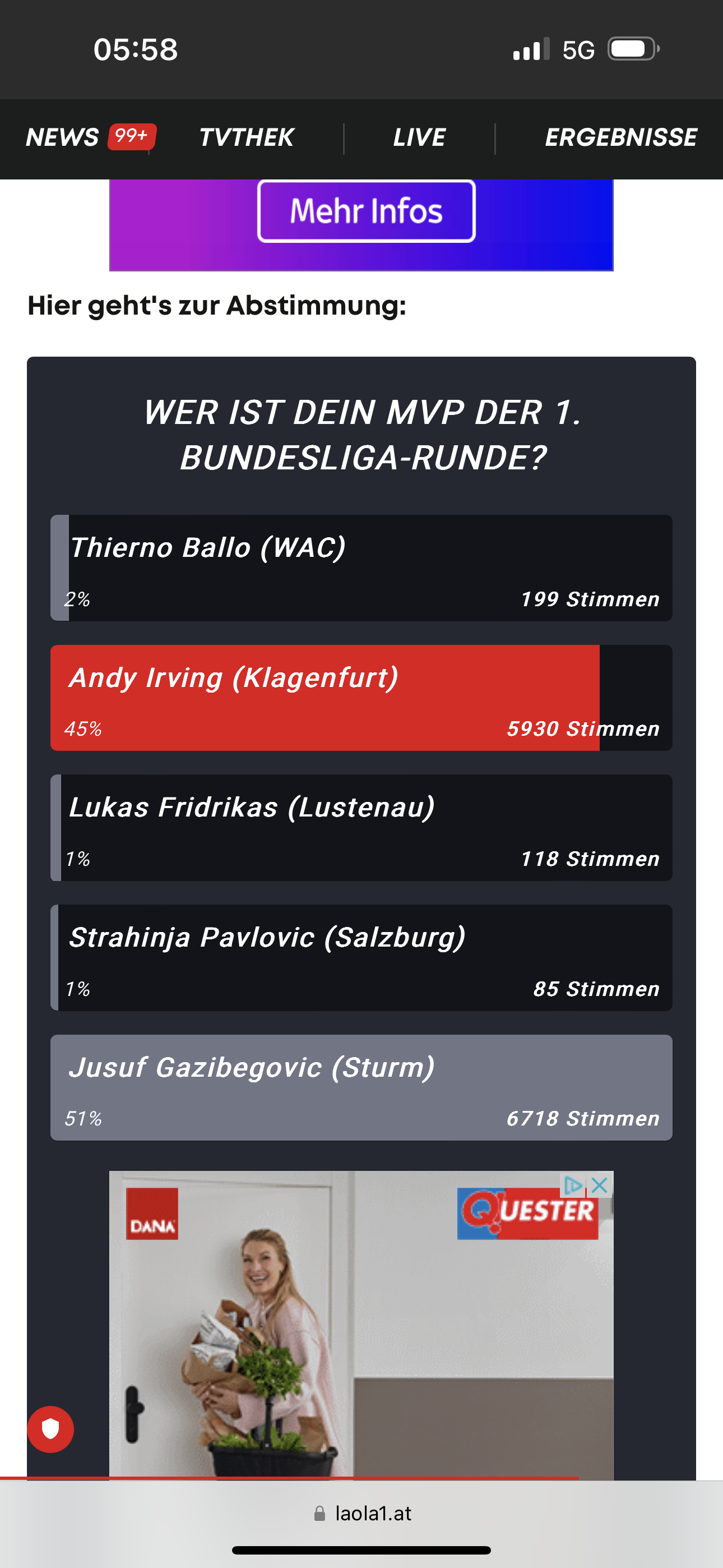Tap the laola1.at address bar
The height and width of the screenshot is (1568, 723).
[x=361, y=1513]
